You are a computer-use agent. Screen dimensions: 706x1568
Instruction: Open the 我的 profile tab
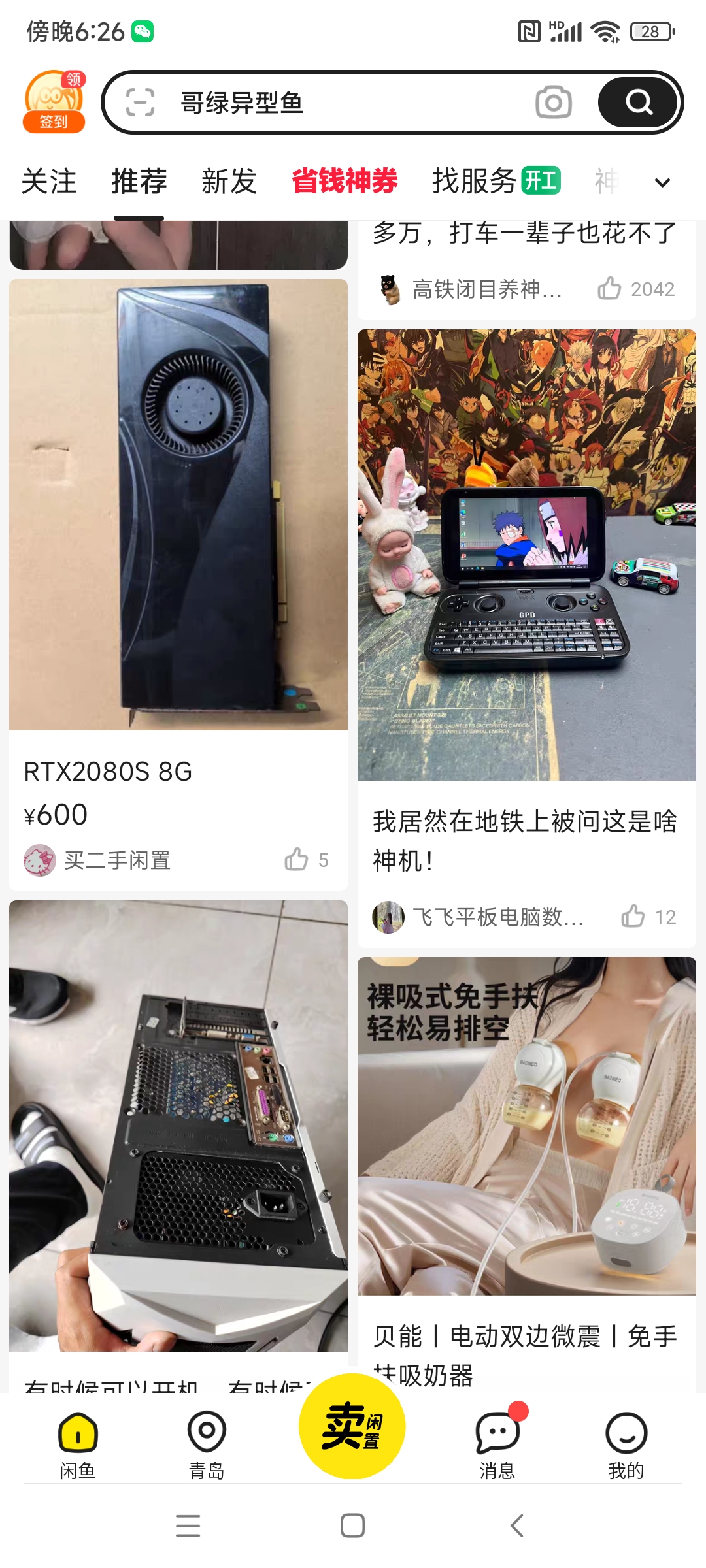[626, 1445]
